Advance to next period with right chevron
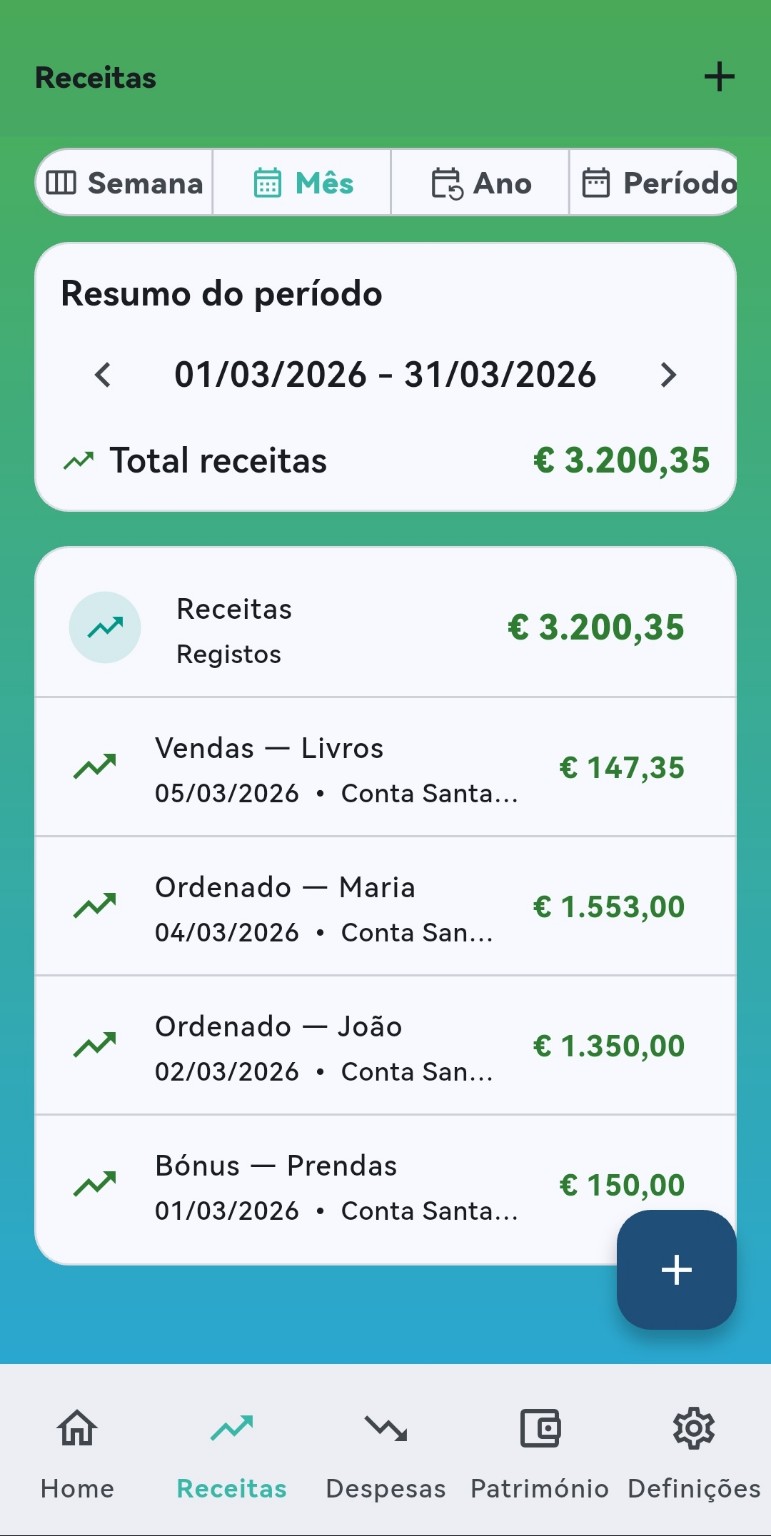 coord(668,374)
